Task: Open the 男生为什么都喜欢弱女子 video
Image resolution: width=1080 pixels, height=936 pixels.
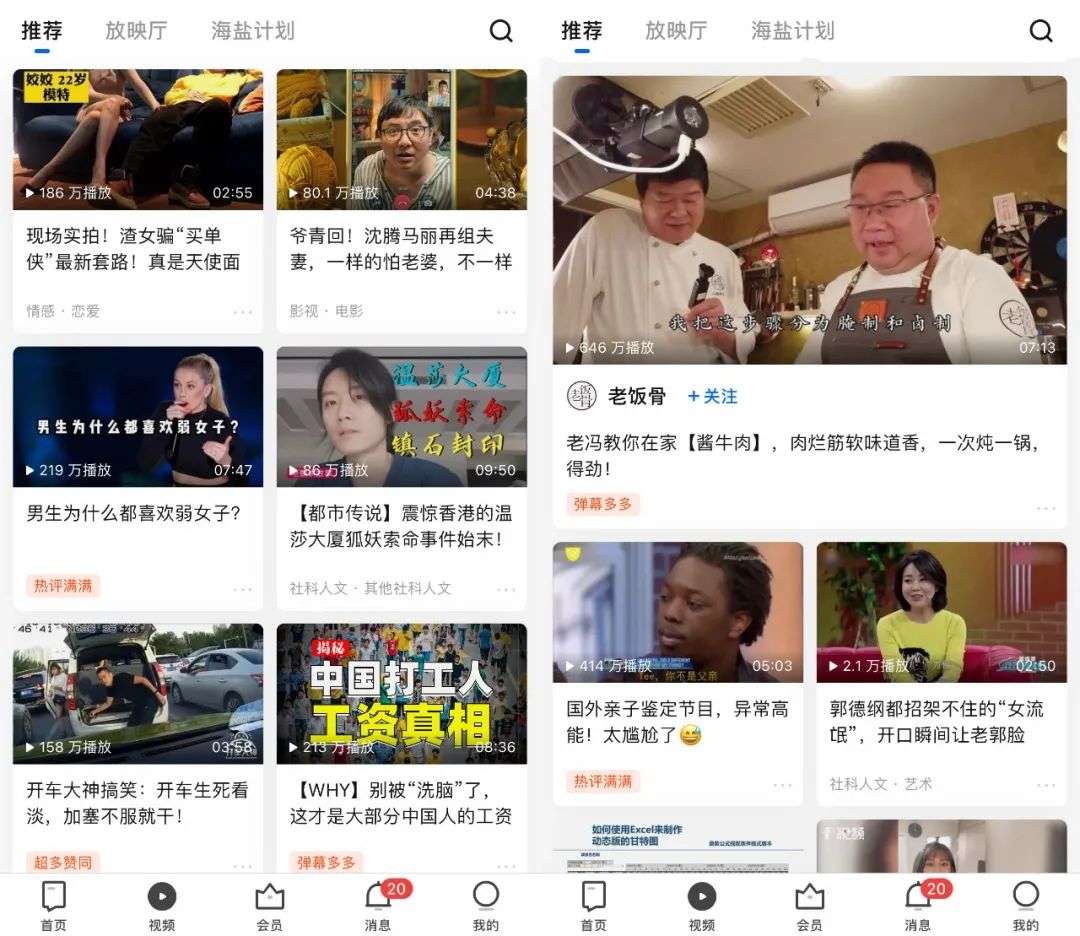Action: point(138,417)
